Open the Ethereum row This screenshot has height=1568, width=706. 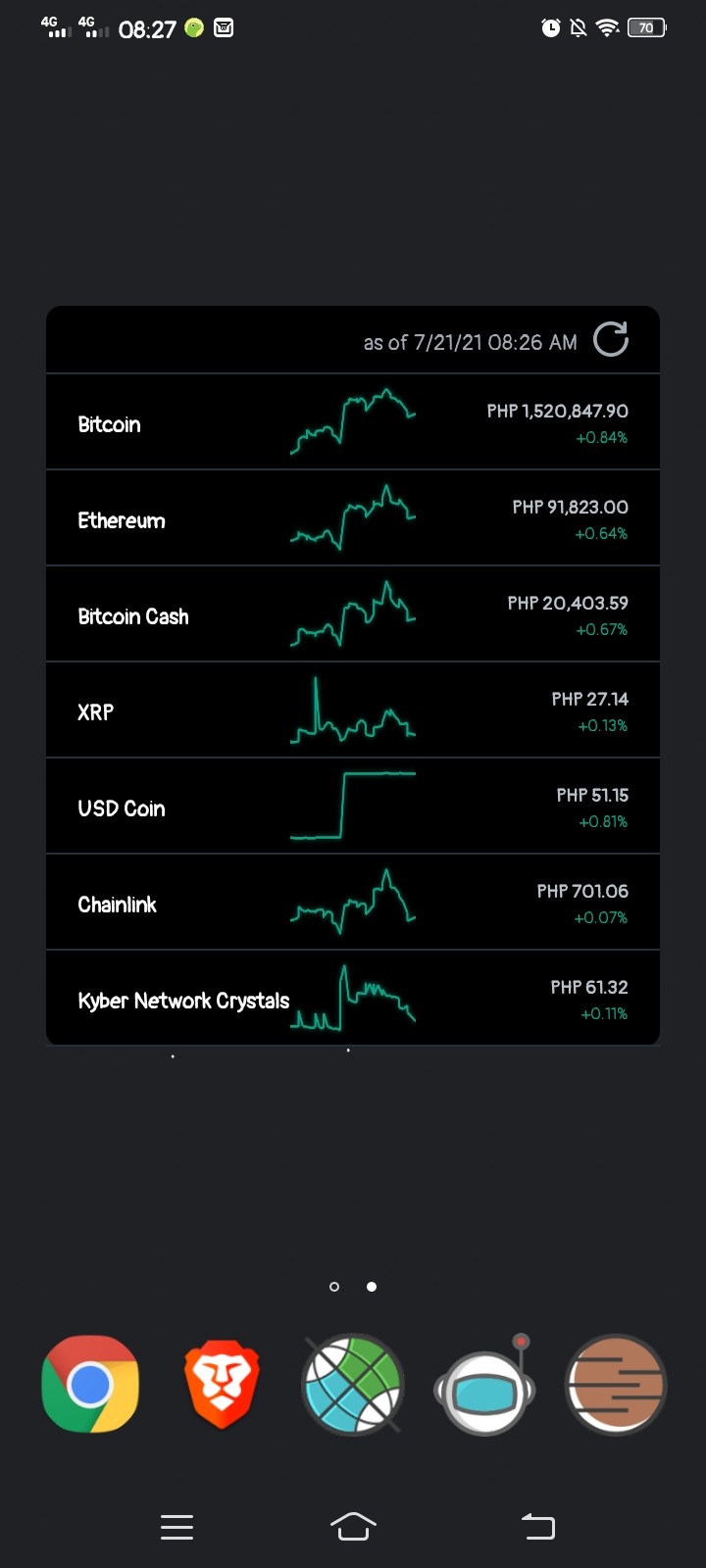pyautogui.click(x=353, y=517)
